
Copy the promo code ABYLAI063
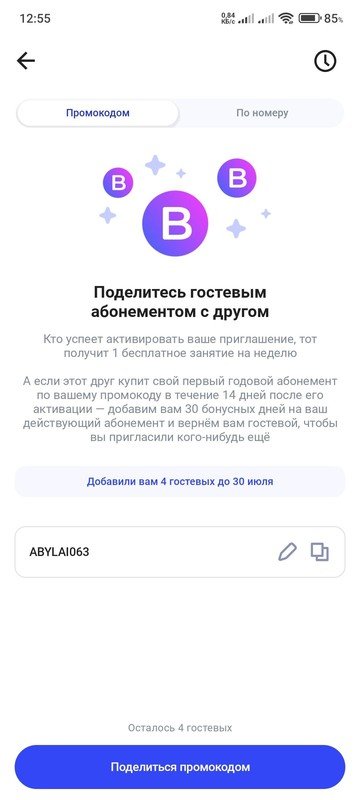click(x=320, y=552)
